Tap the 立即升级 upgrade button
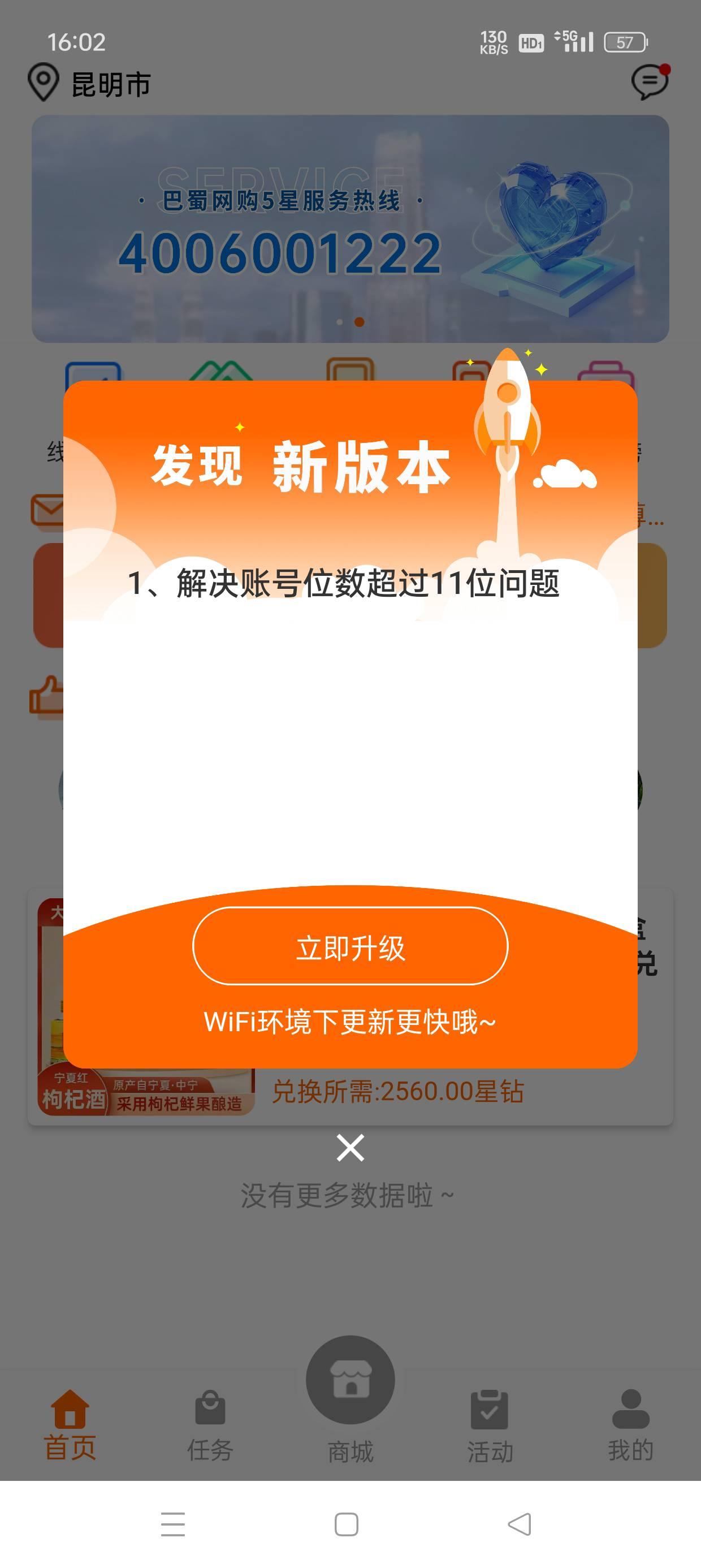This screenshot has height=1568, width=701. point(350,946)
